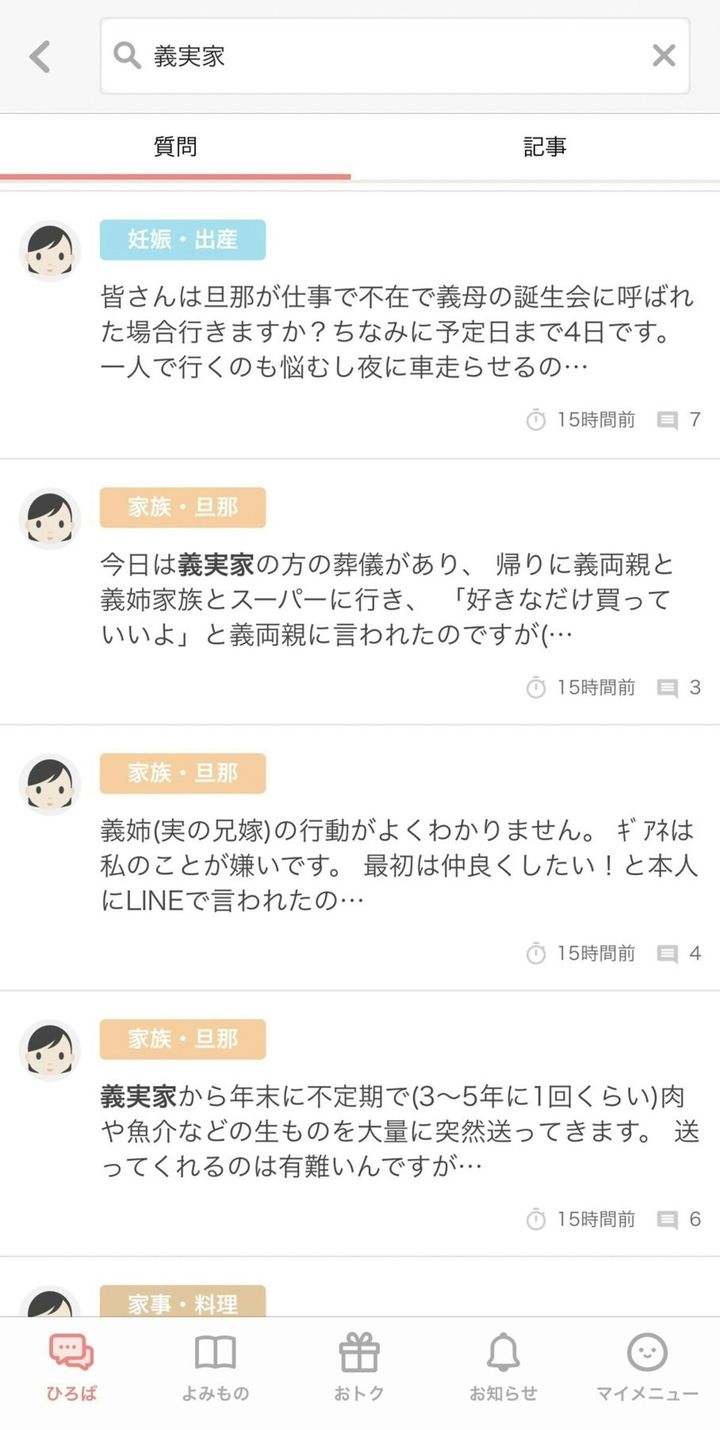The image size is (720, 1430).
Task: Open the question about 義母の誕生会
Action: (x=400, y=330)
